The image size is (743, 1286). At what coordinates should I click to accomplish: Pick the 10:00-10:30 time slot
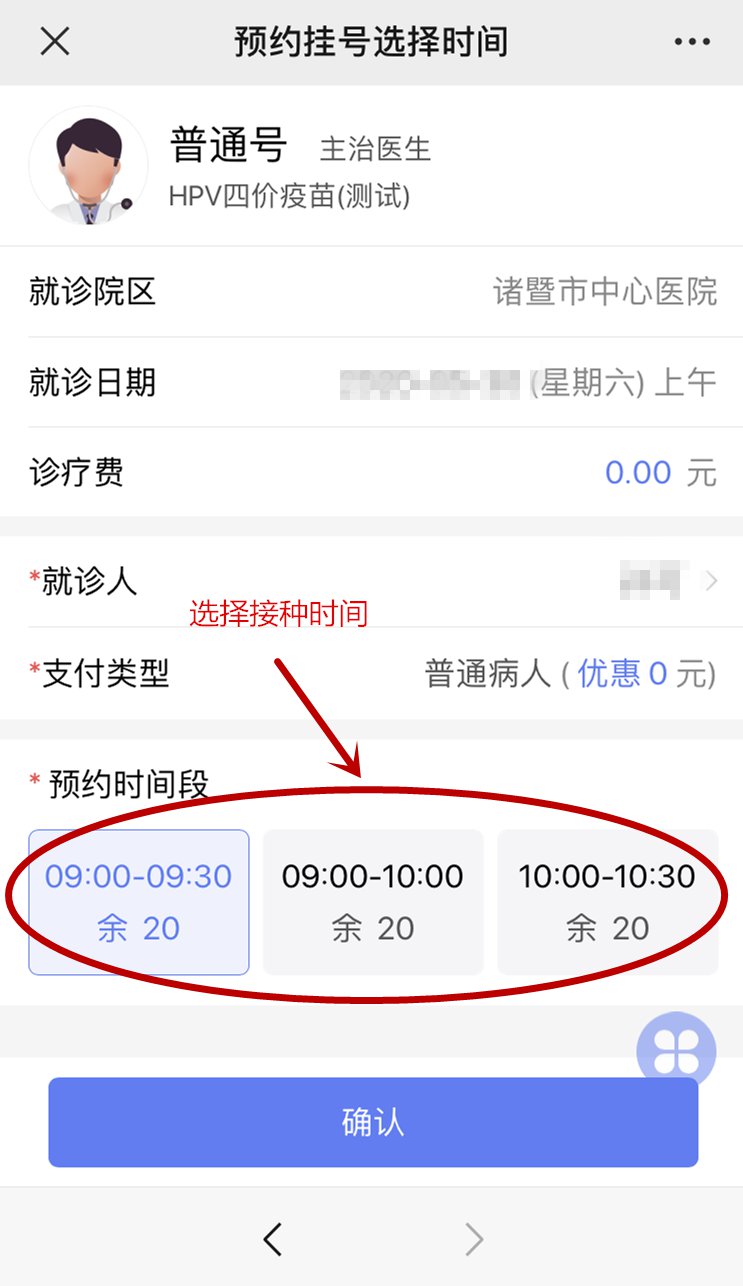[x=607, y=901]
